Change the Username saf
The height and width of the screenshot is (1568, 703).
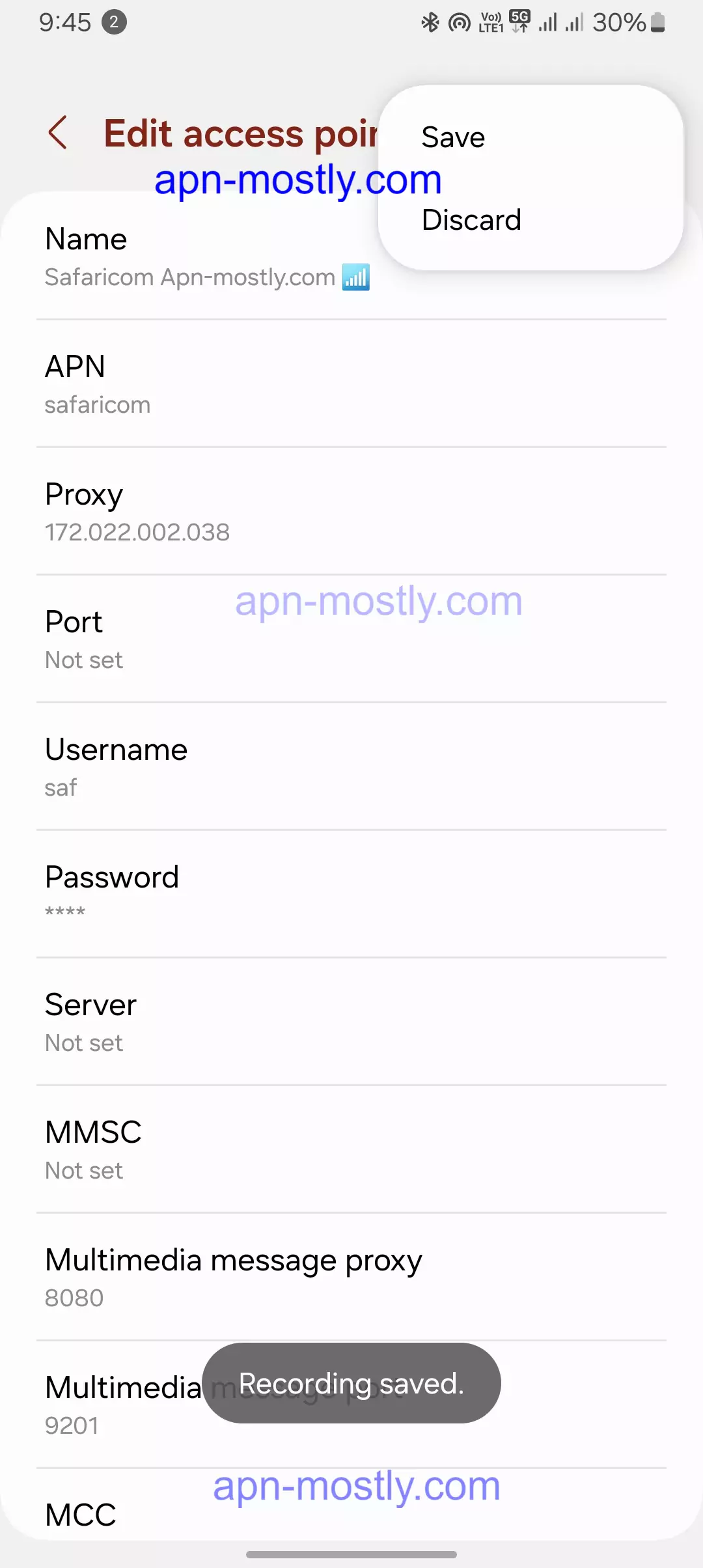[351, 767]
